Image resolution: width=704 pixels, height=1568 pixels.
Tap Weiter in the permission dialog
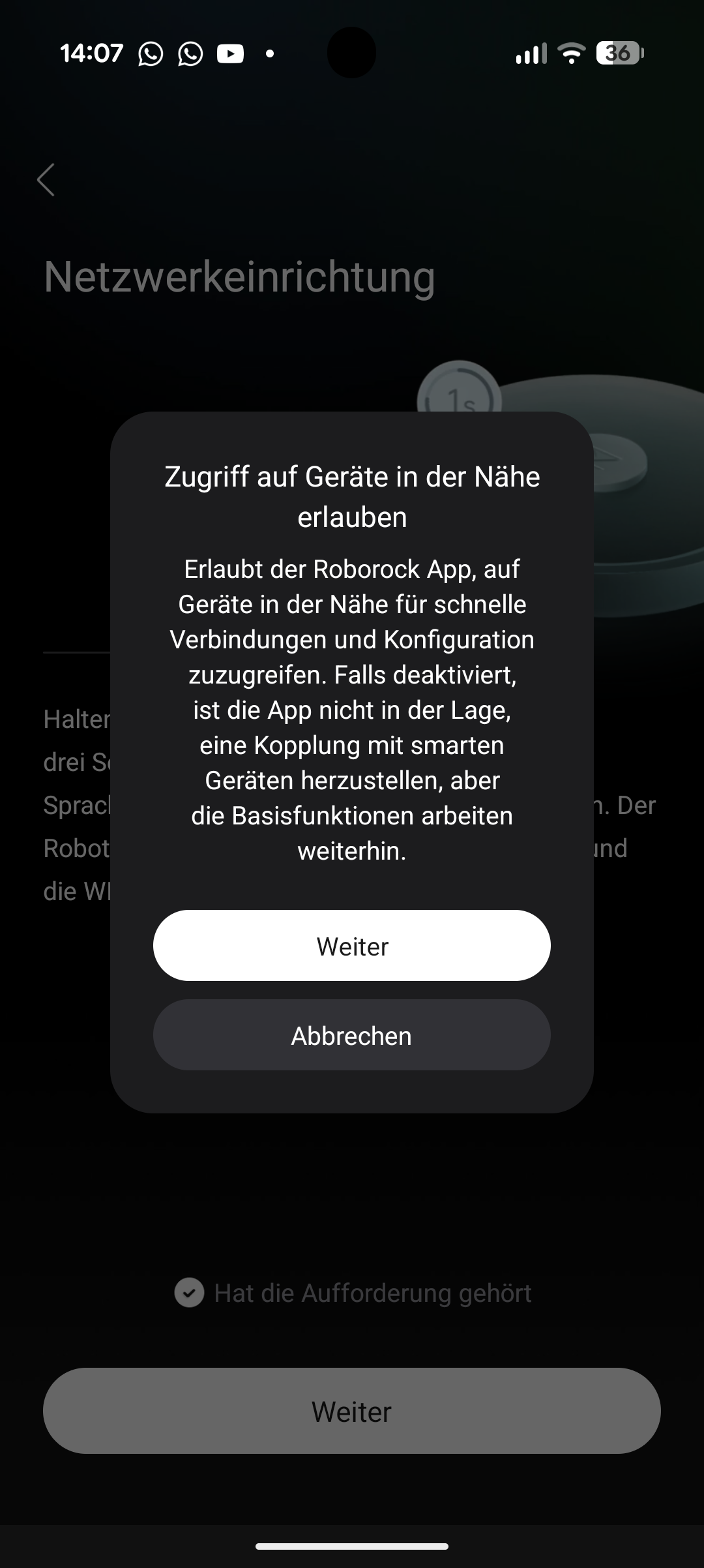click(351, 946)
